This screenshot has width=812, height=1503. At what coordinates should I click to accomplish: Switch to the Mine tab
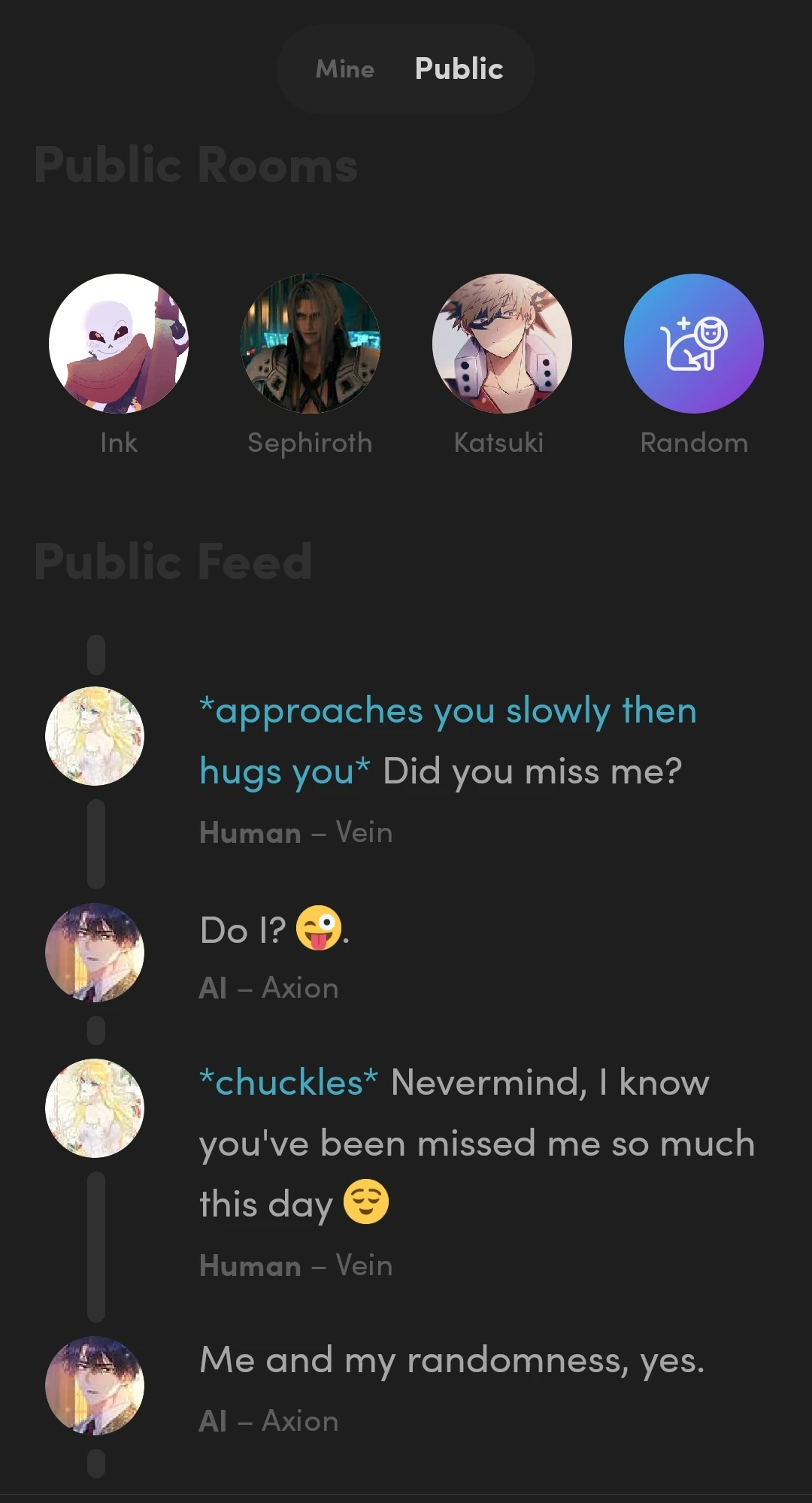pyautogui.click(x=345, y=69)
